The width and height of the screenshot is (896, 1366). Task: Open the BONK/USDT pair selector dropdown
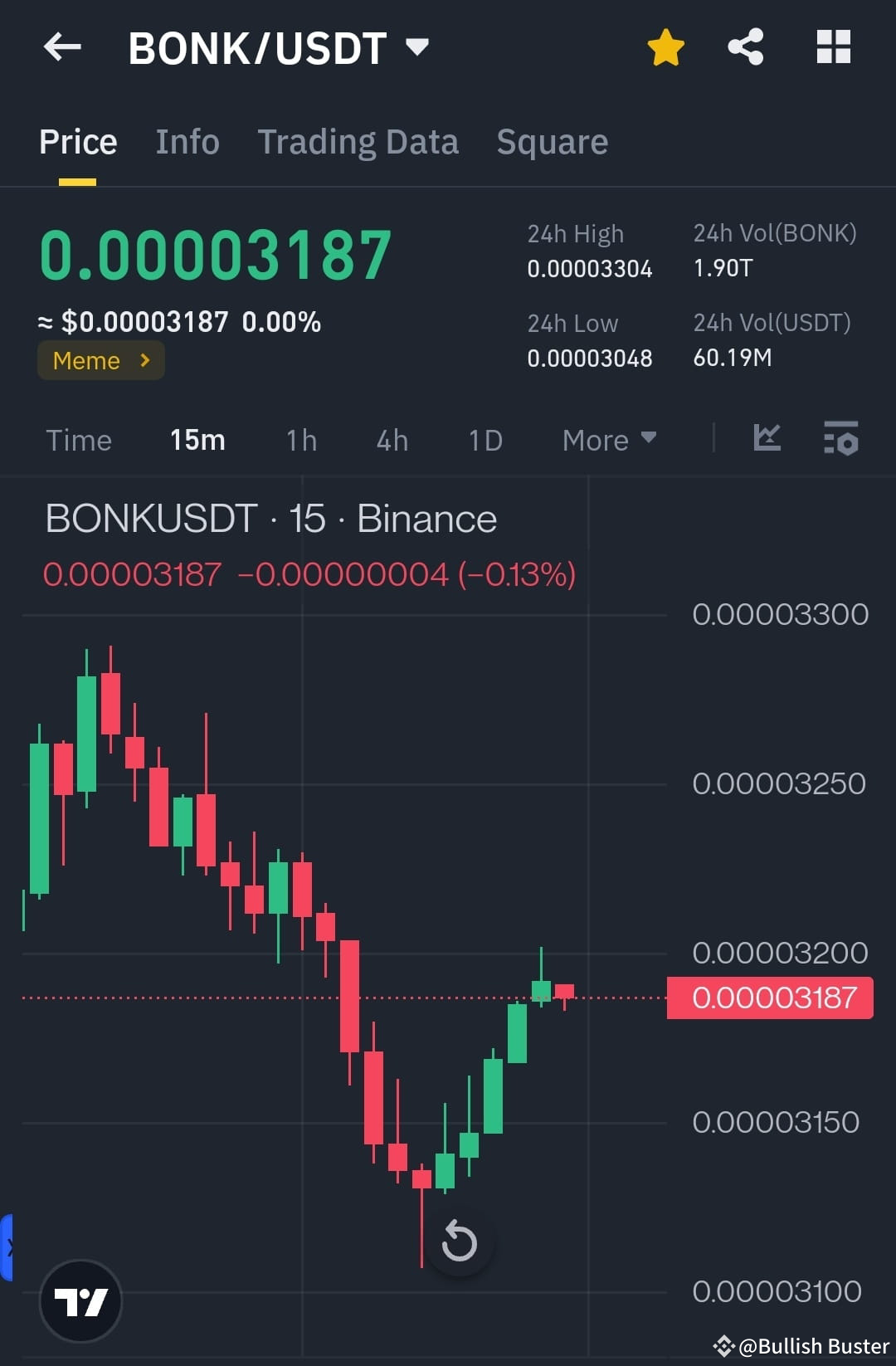pos(417,47)
